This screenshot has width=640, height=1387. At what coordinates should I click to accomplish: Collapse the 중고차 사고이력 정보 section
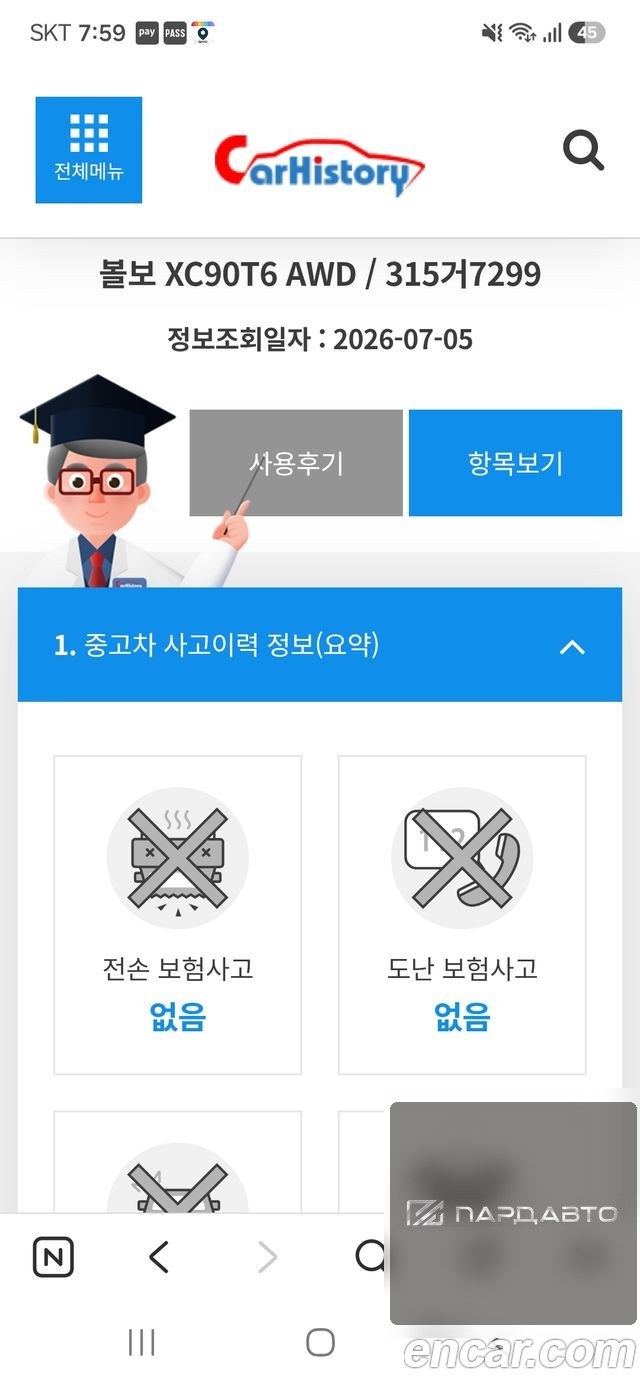pyautogui.click(x=572, y=646)
